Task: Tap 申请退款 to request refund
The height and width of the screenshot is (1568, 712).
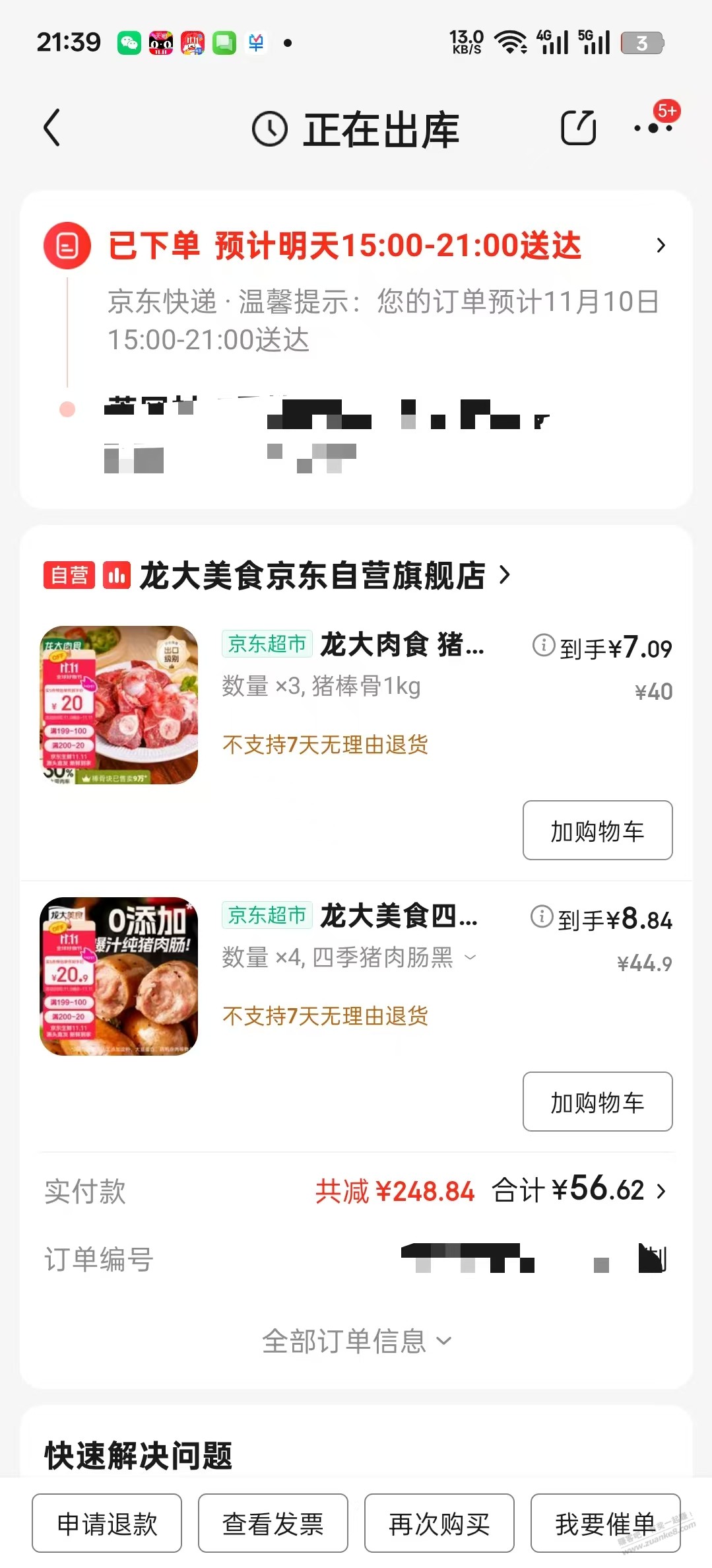Action: (107, 1523)
